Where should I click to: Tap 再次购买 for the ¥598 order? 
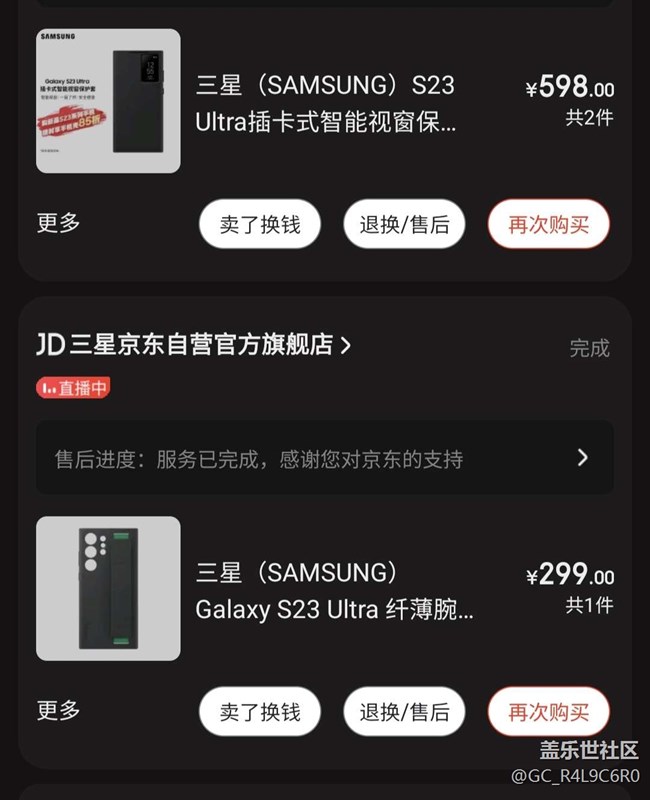coord(548,224)
